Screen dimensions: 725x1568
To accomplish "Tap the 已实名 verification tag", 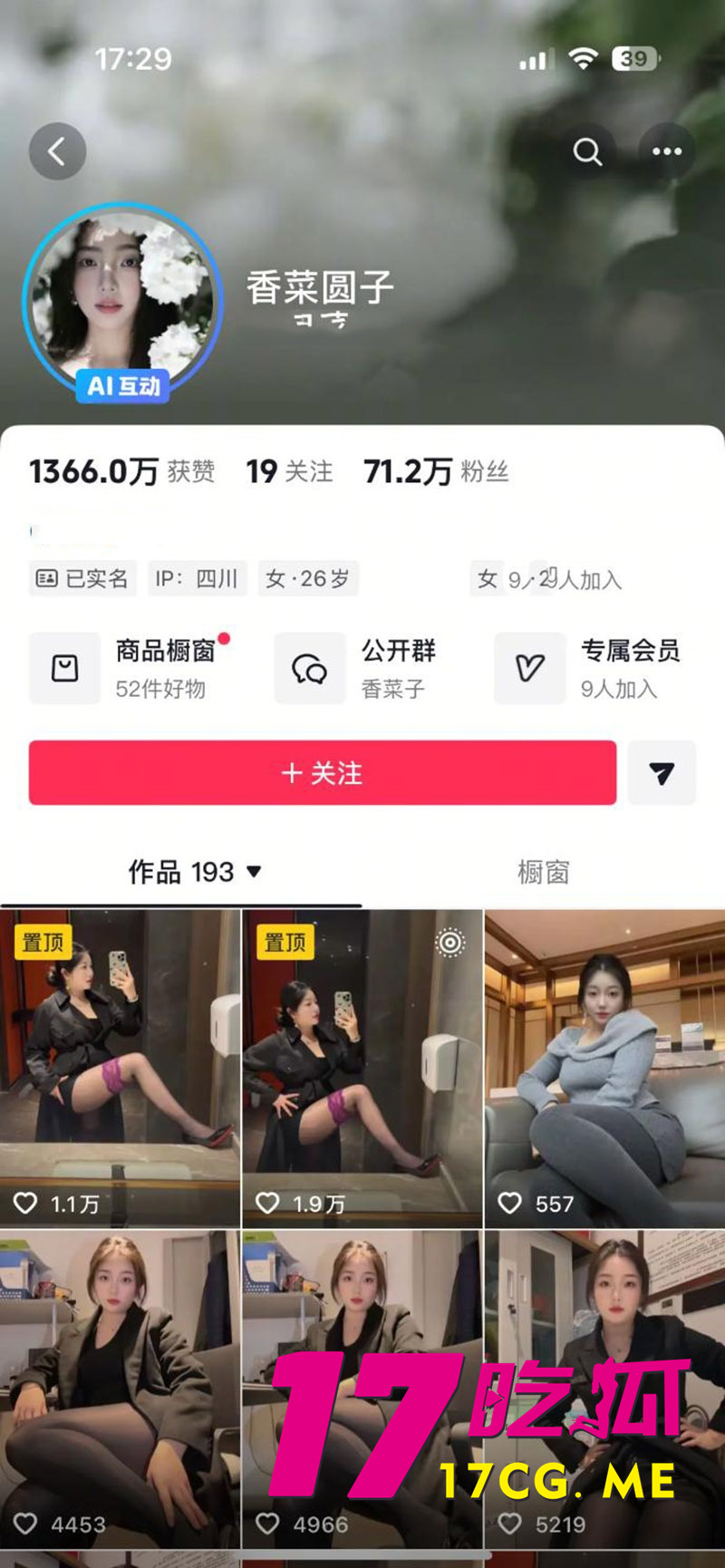I will tap(82, 578).
